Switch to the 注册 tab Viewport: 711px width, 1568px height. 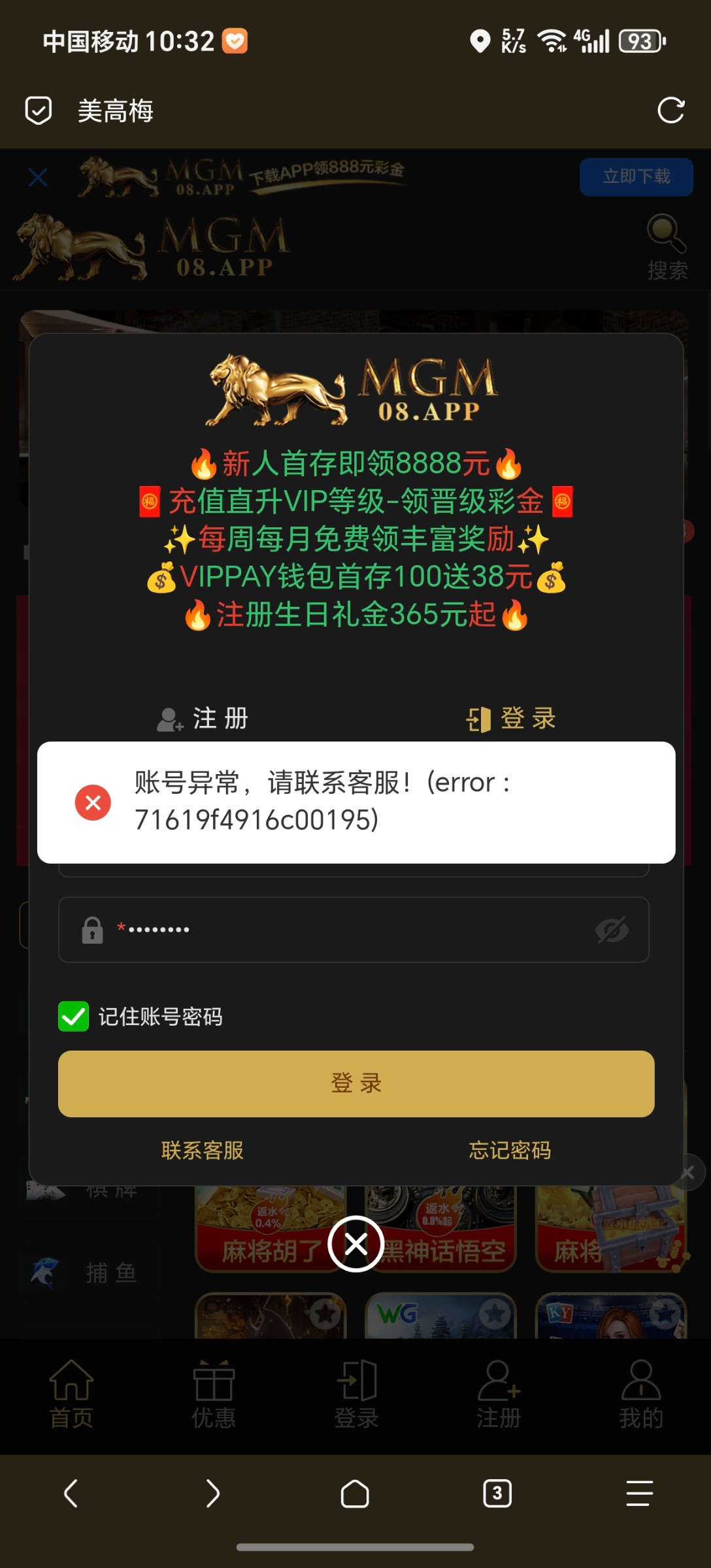click(x=201, y=717)
